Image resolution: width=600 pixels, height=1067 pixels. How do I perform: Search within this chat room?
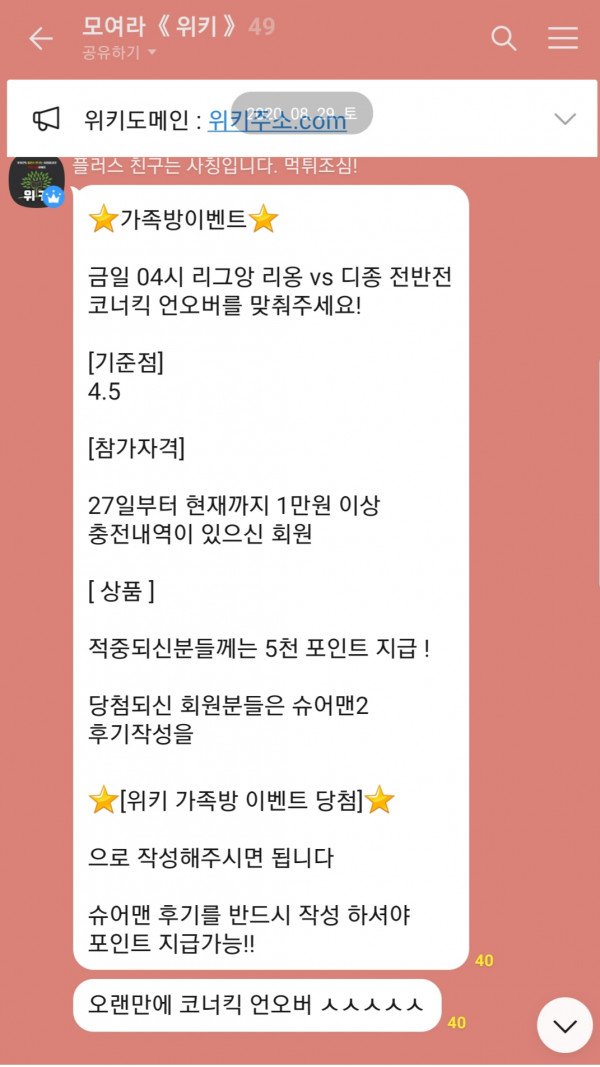[x=504, y=39]
